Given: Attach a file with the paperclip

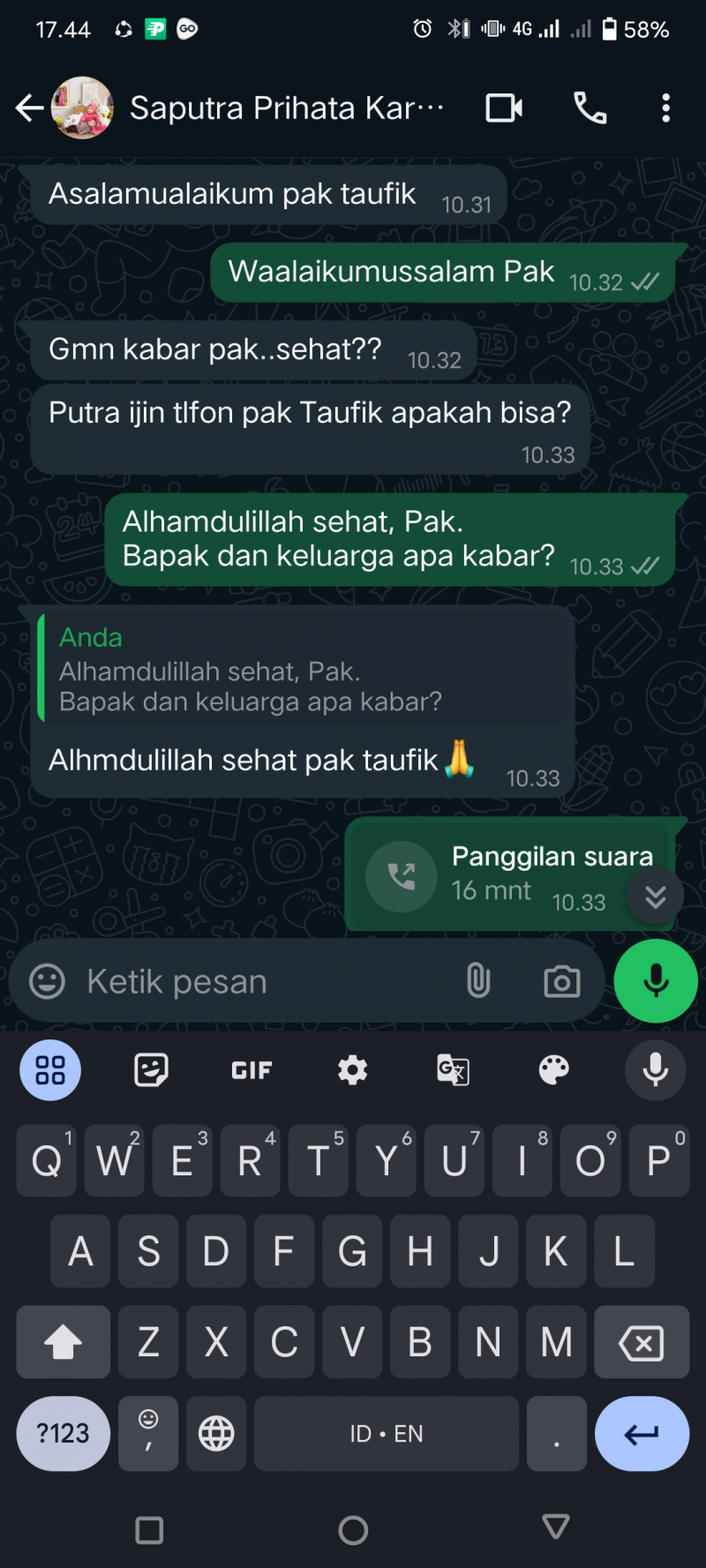Looking at the screenshot, I should tap(477, 981).
